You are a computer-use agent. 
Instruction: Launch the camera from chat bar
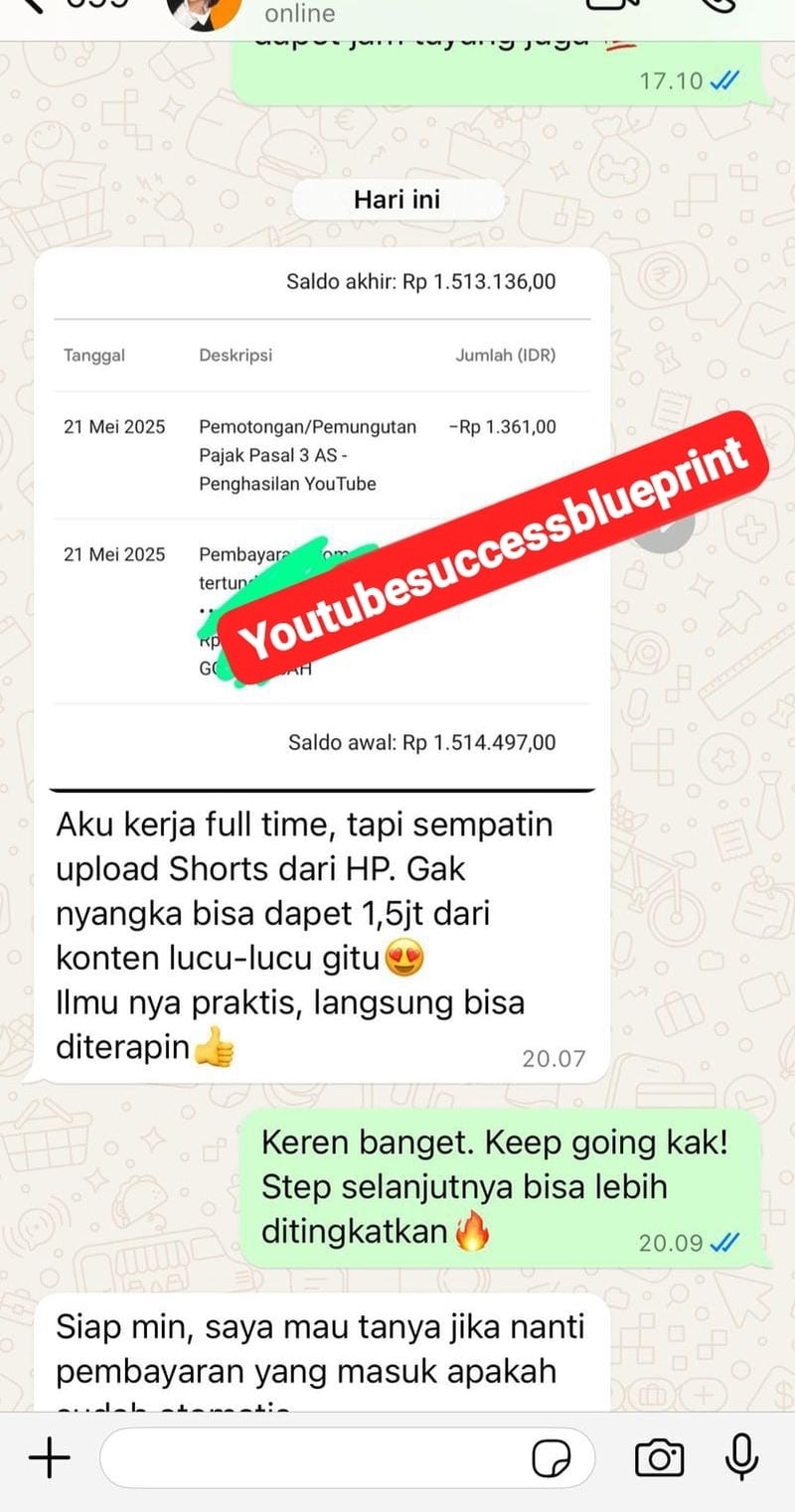point(659,1458)
